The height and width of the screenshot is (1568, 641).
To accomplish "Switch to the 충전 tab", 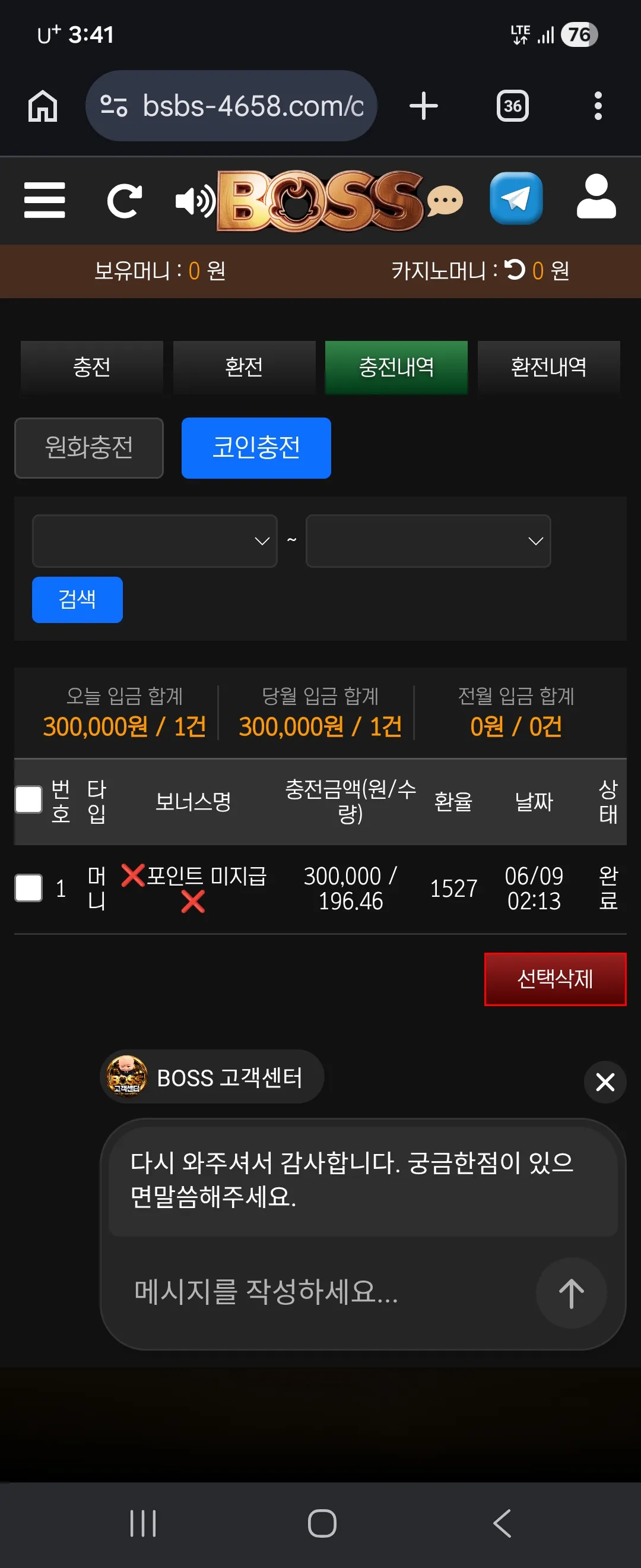I will (x=92, y=366).
